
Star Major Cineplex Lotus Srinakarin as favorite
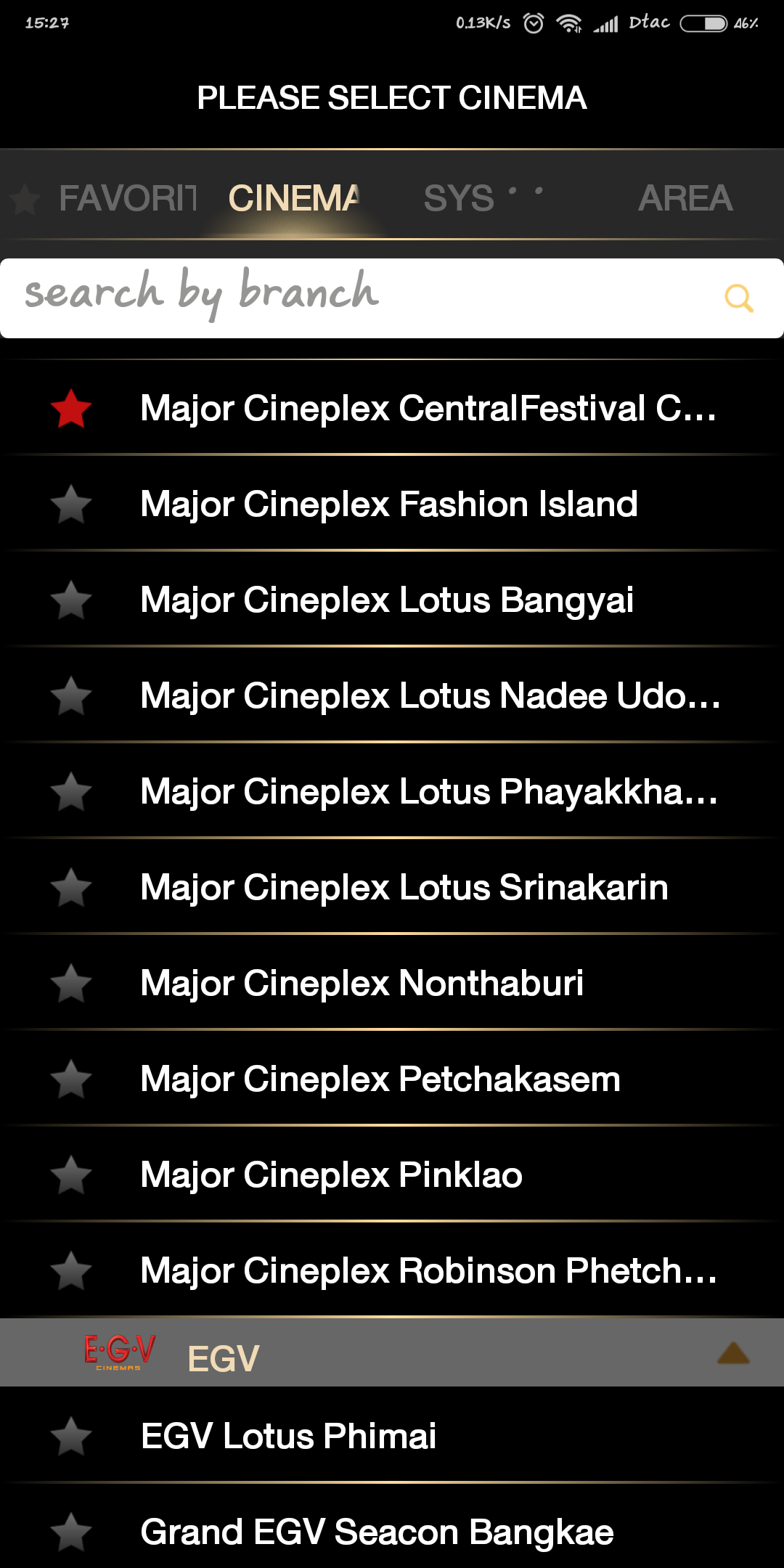point(71,887)
